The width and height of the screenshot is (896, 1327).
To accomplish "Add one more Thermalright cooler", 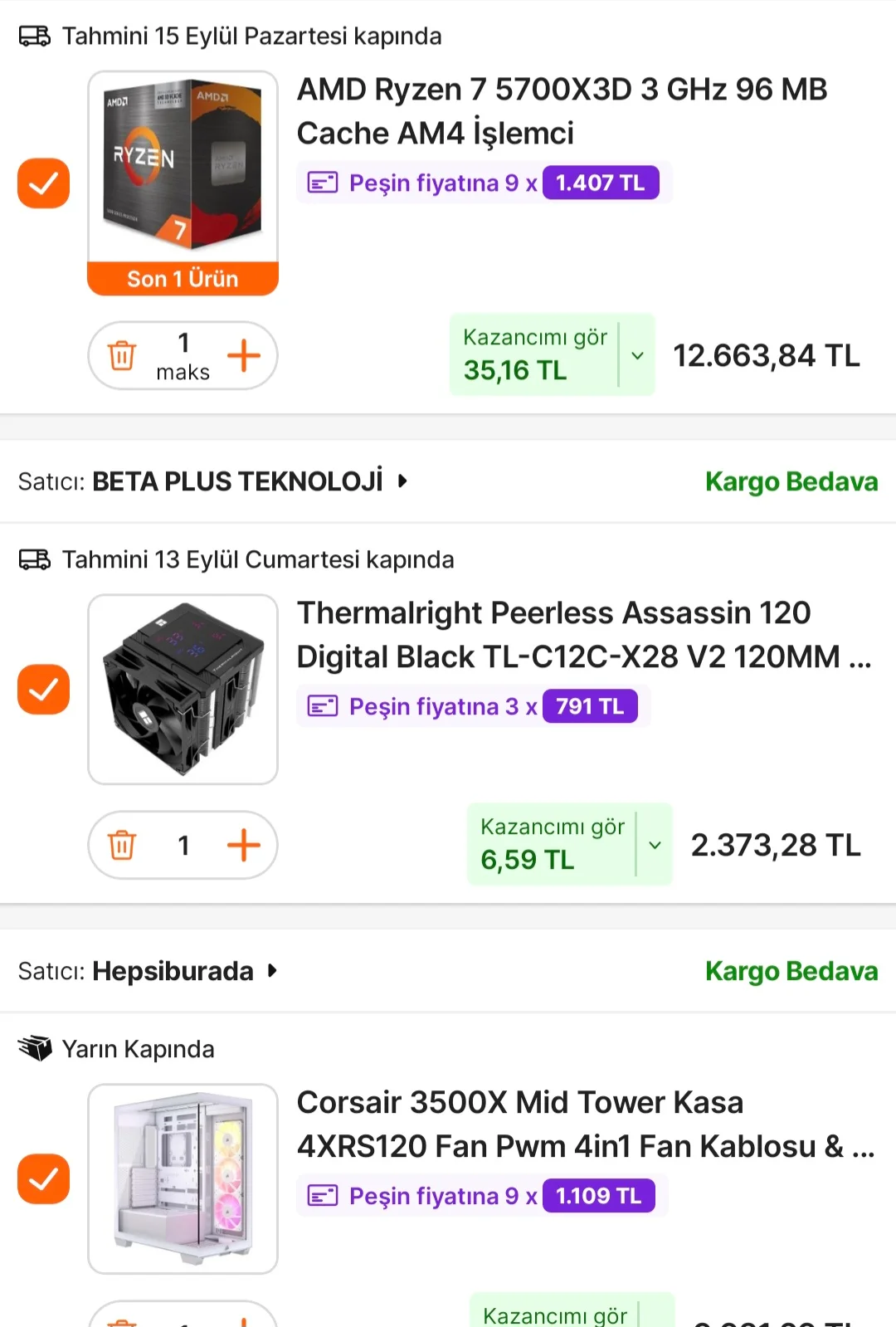I will point(243,845).
